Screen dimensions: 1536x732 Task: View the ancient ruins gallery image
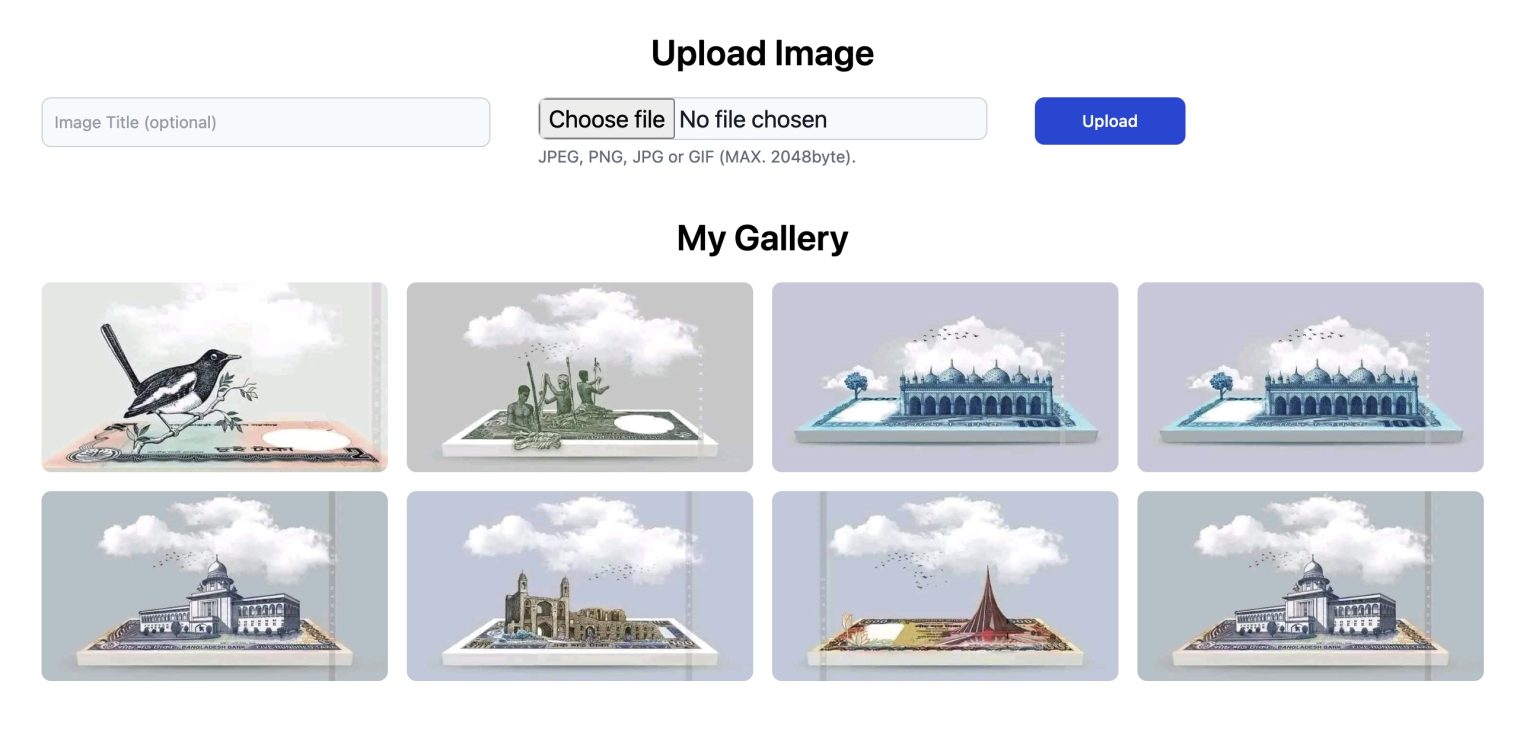(579, 586)
